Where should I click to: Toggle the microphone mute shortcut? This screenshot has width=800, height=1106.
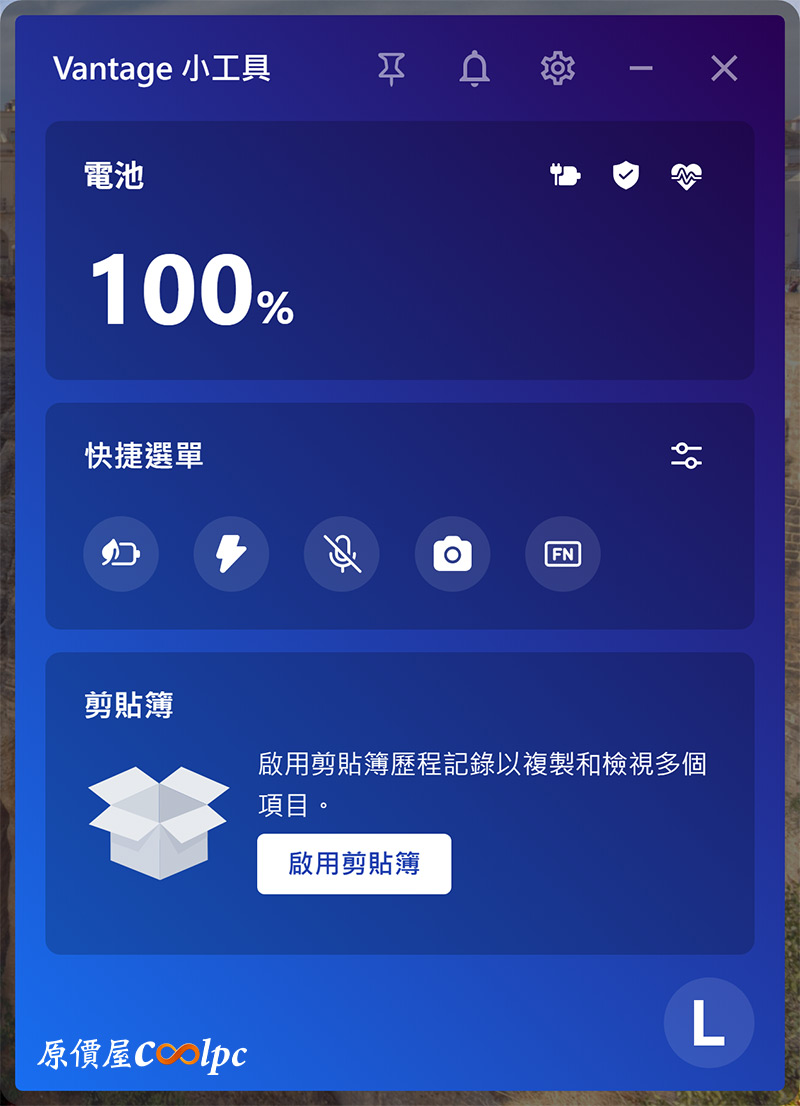(342, 554)
